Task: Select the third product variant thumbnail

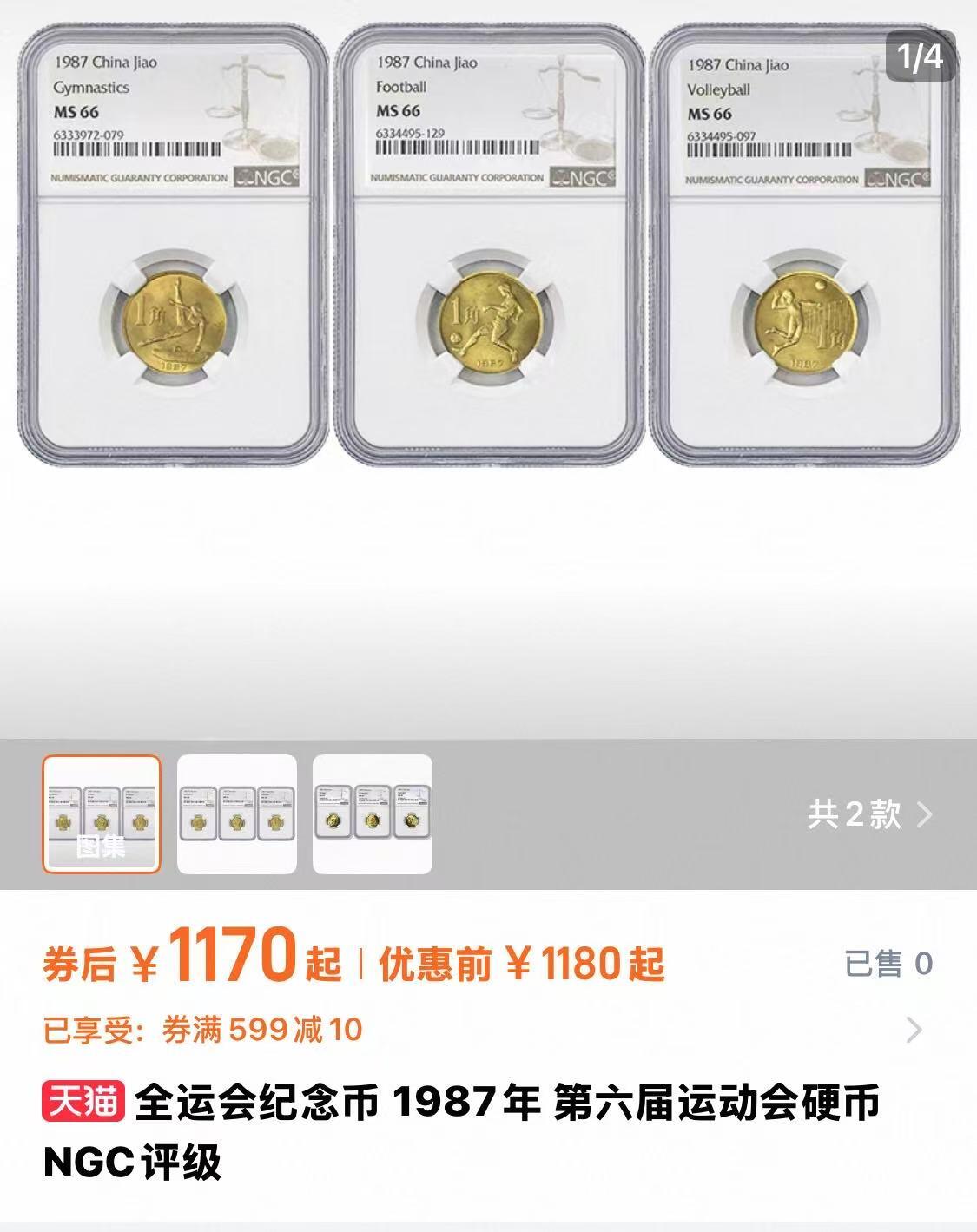Action: pos(373,814)
